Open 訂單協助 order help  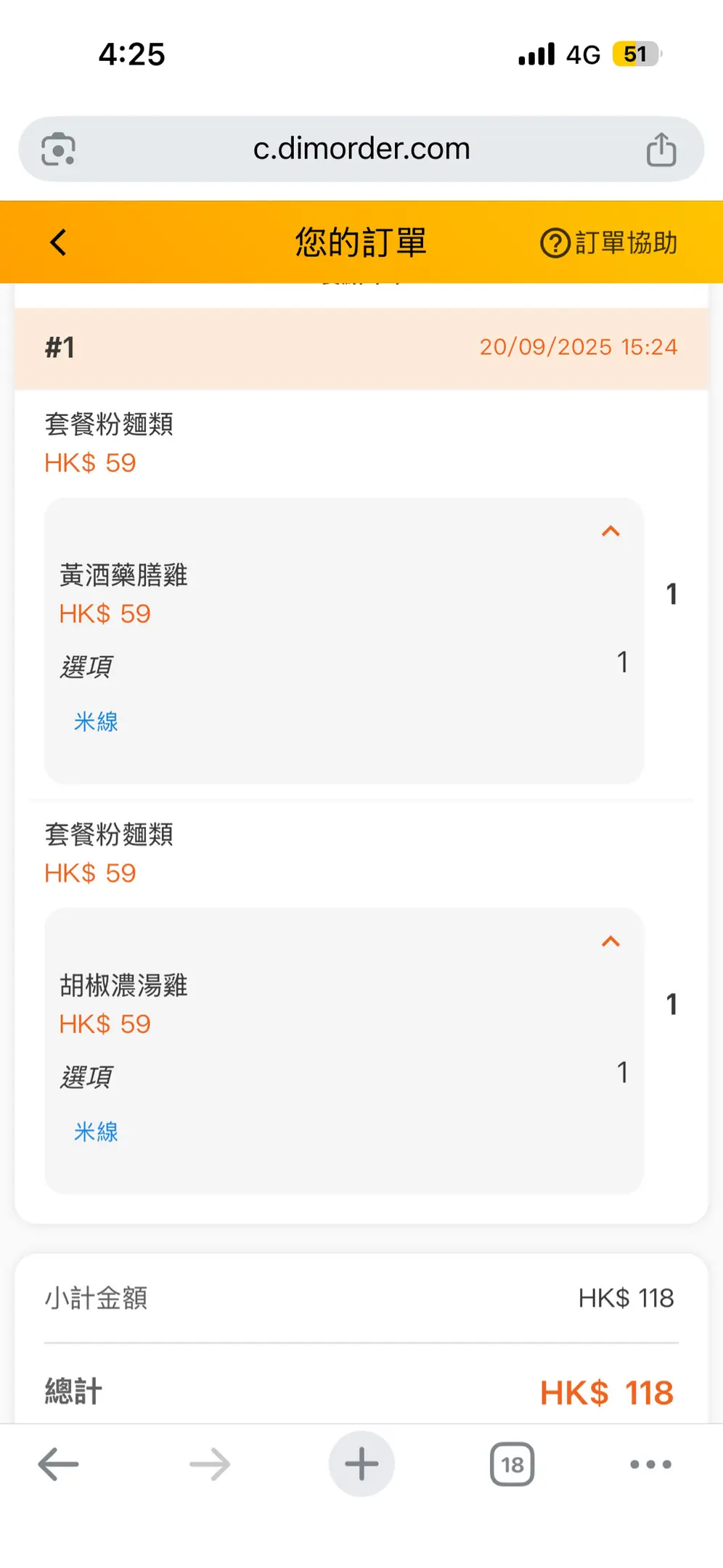[609, 242]
